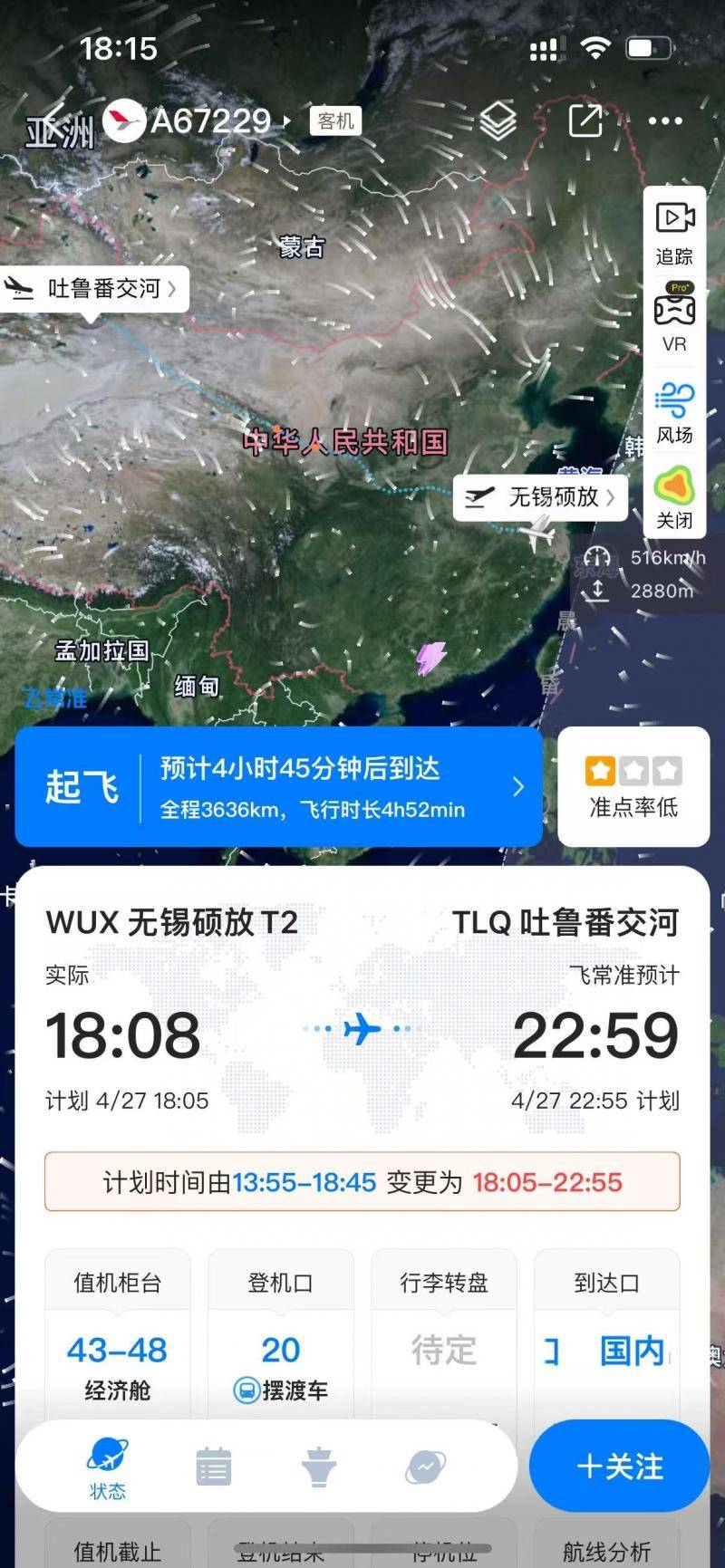
Task: Expand the 起飞 flight progress banner
Action: coord(279,786)
